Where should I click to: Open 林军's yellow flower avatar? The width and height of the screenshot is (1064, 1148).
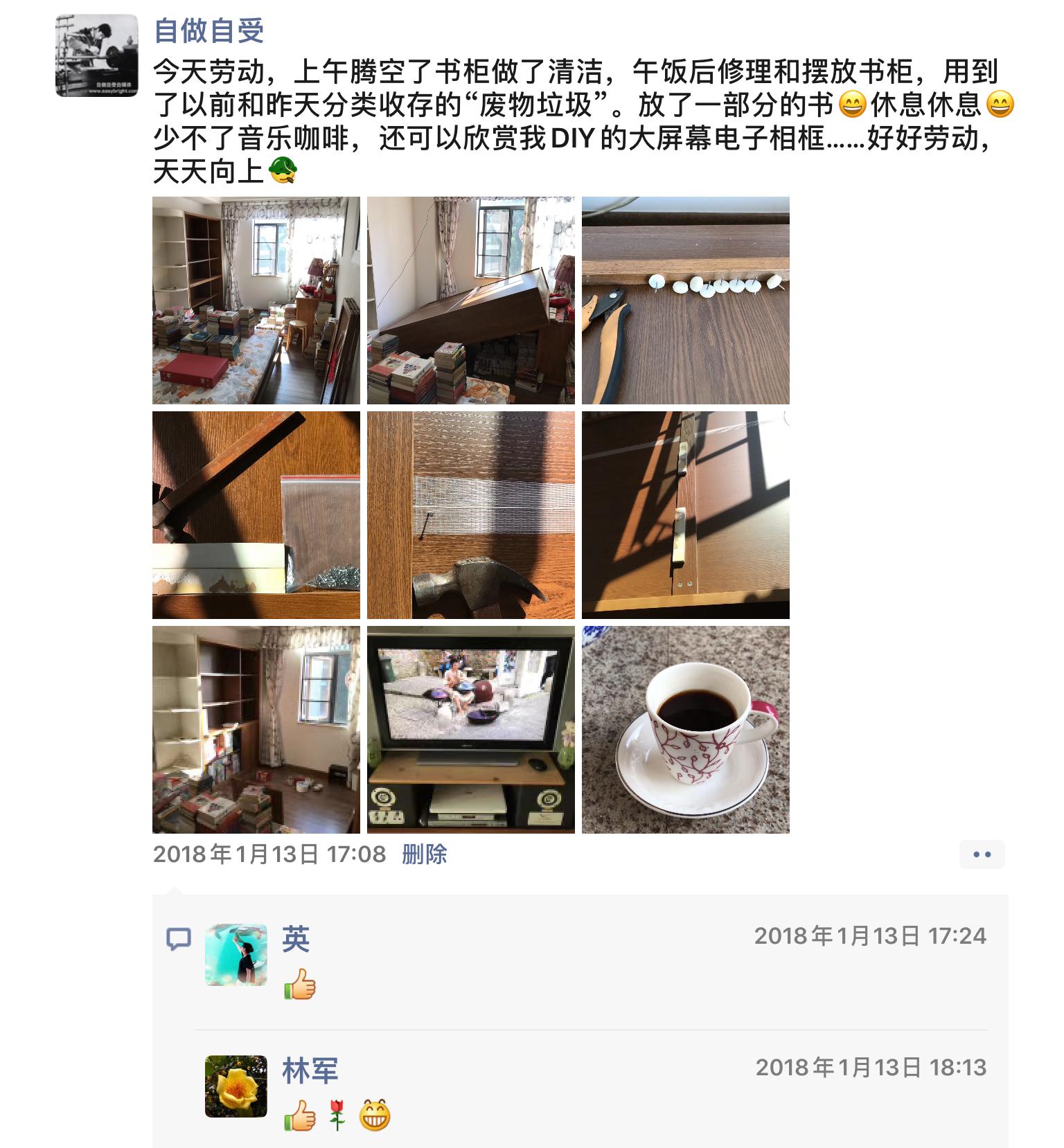tap(236, 1086)
